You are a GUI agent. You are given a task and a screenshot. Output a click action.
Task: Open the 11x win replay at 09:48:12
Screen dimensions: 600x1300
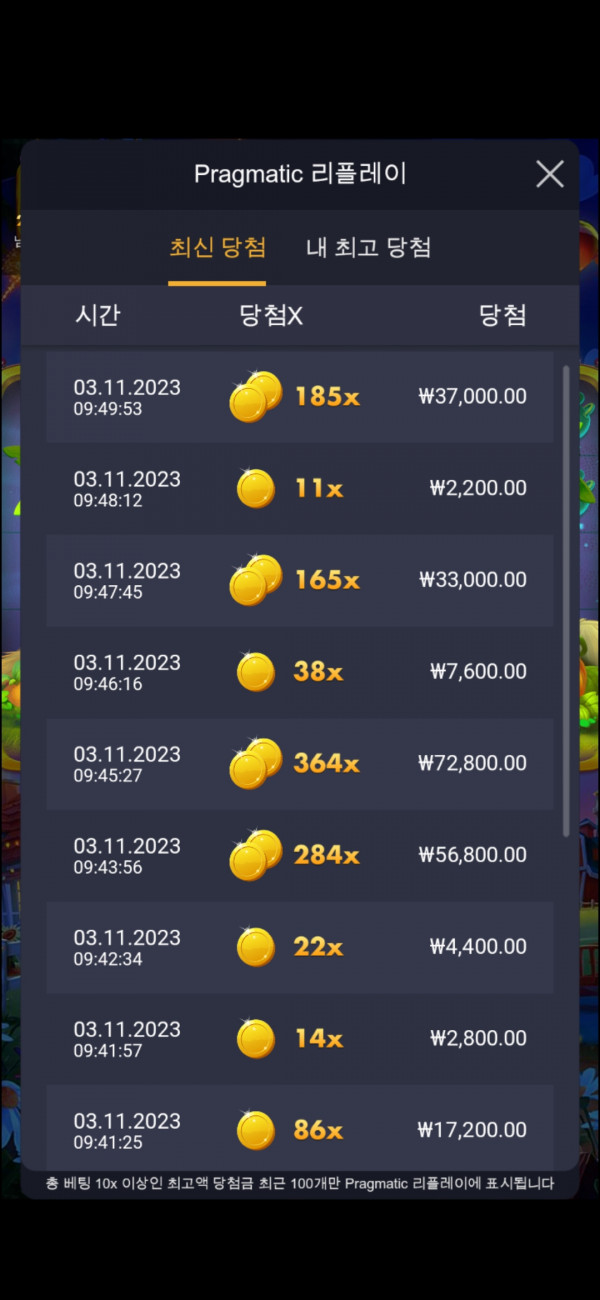pos(300,488)
